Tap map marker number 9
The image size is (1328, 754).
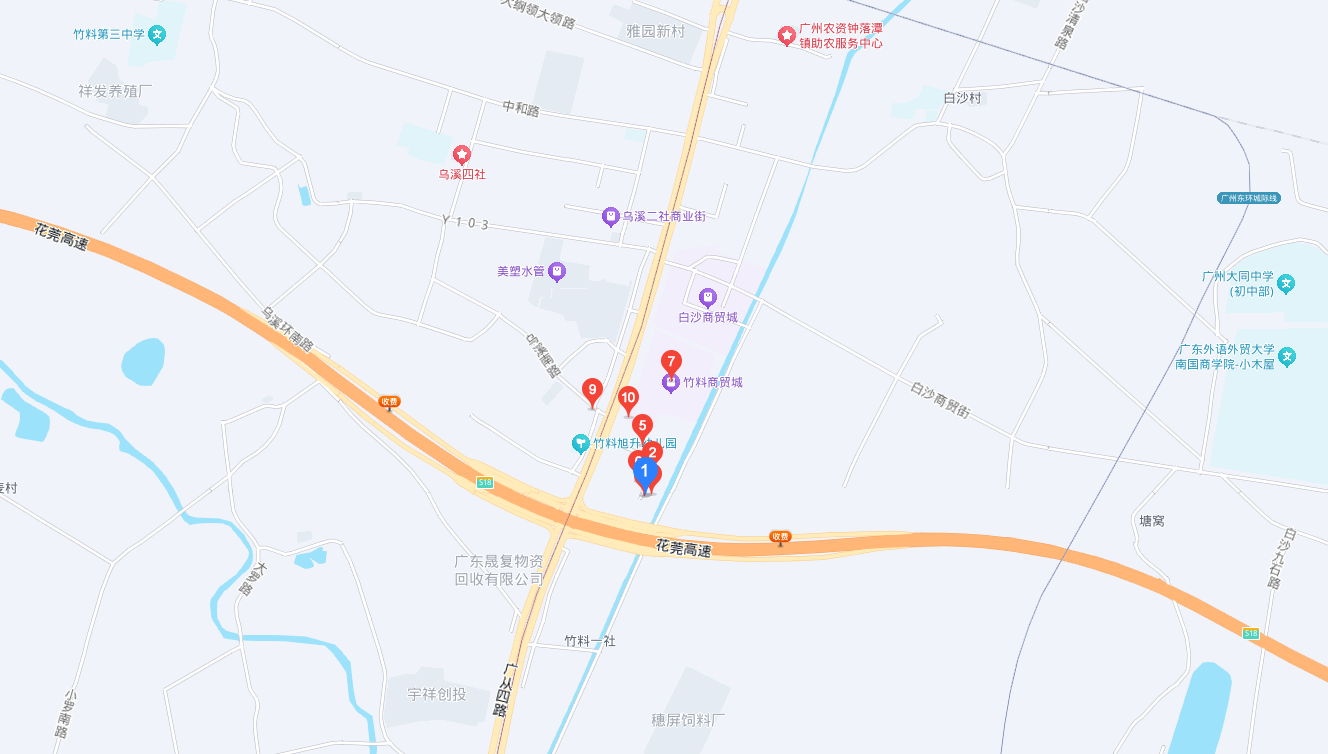[593, 390]
